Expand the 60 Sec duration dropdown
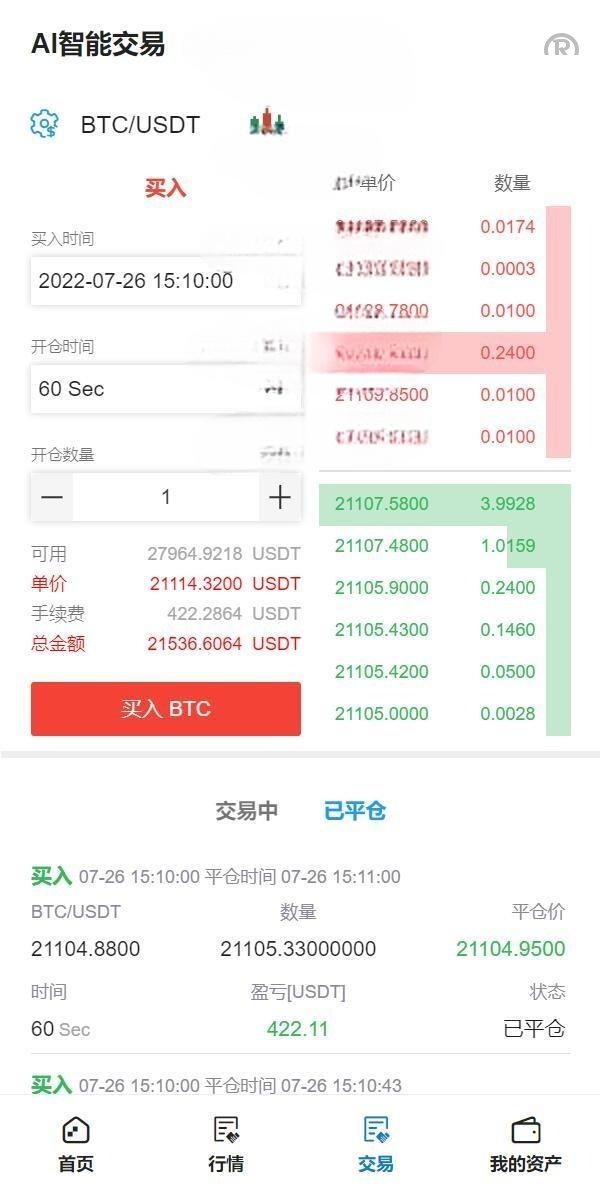The width and height of the screenshot is (600, 1200). (x=165, y=389)
